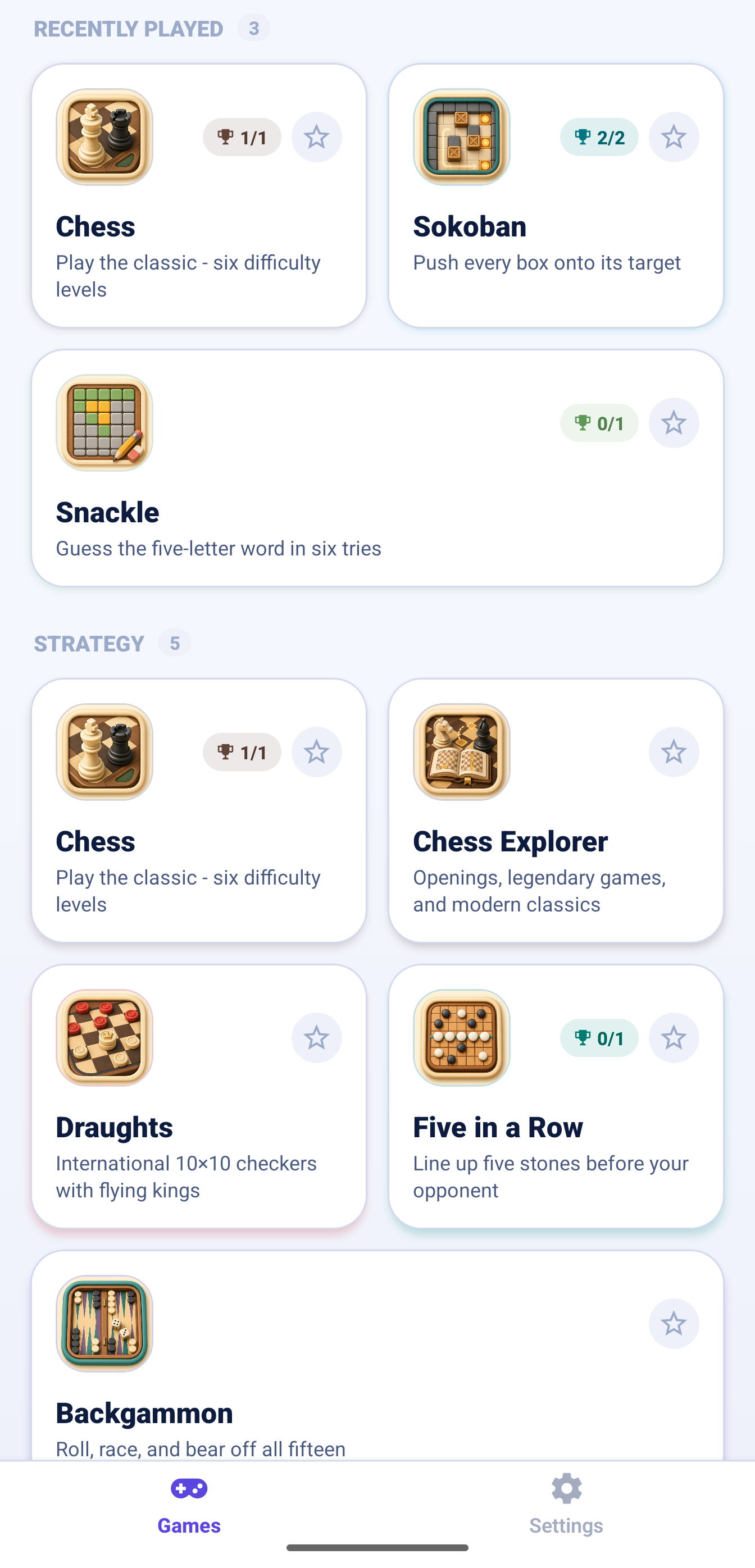Favorite Backgammon using the star

click(x=674, y=1324)
